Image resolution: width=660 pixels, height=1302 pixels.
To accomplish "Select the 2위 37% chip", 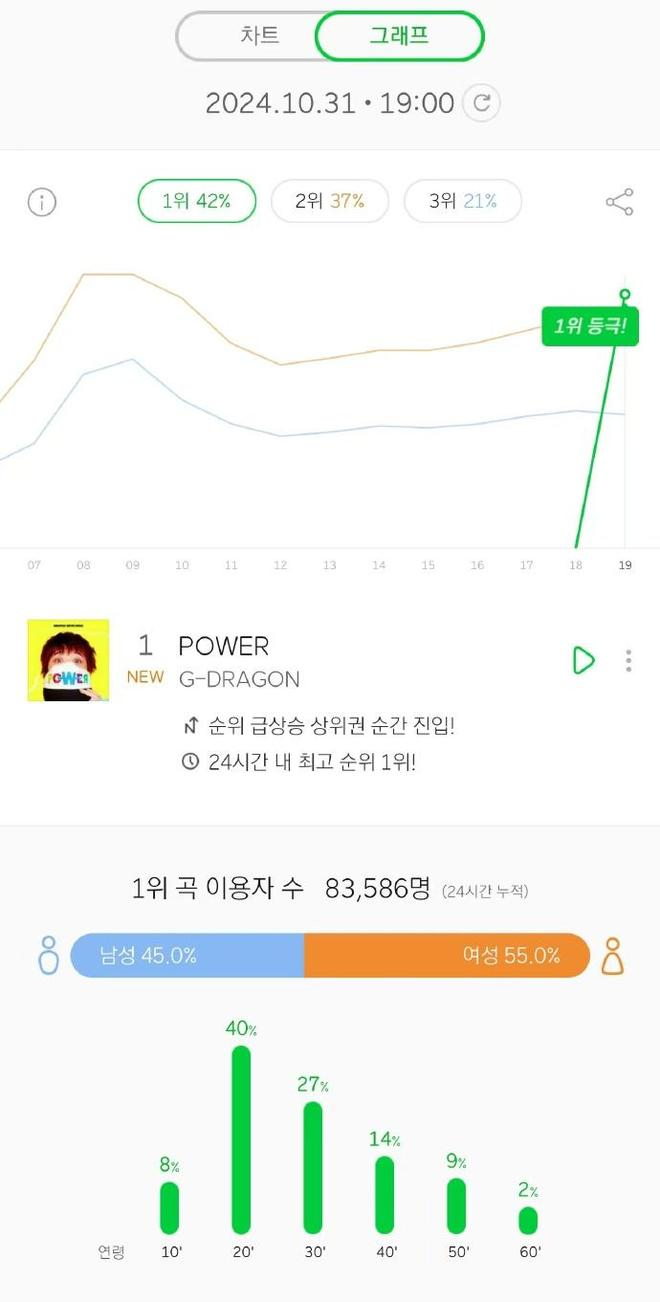I will [330, 201].
